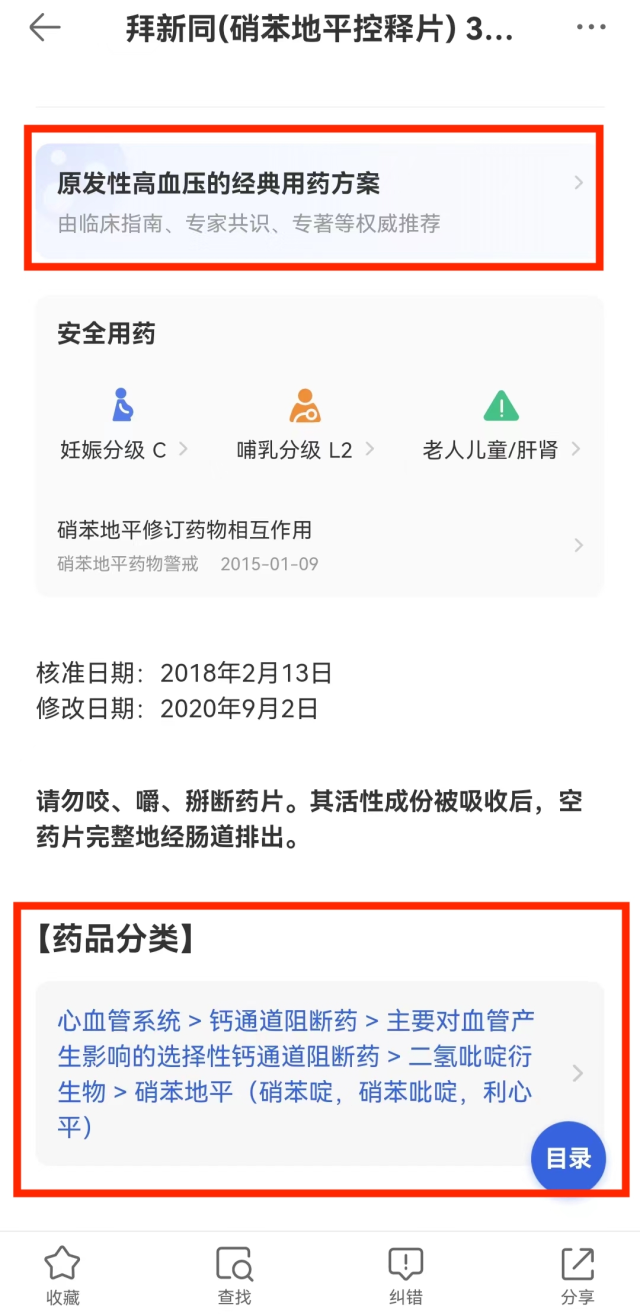
Task: Open the three-dot overflow menu
Action: pos(591,28)
